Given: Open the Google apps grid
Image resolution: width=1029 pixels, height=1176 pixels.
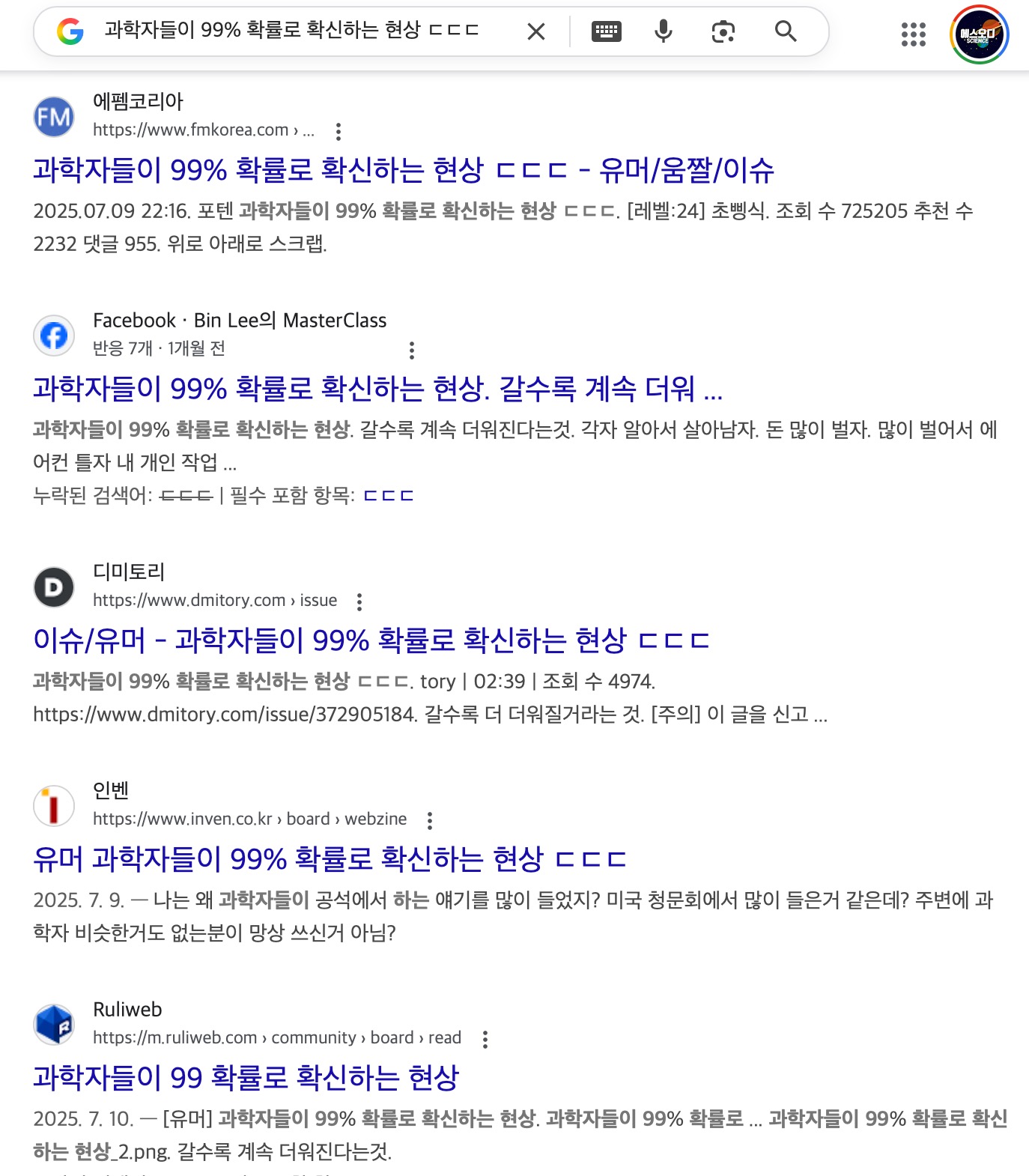Looking at the screenshot, I should click(x=913, y=34).
